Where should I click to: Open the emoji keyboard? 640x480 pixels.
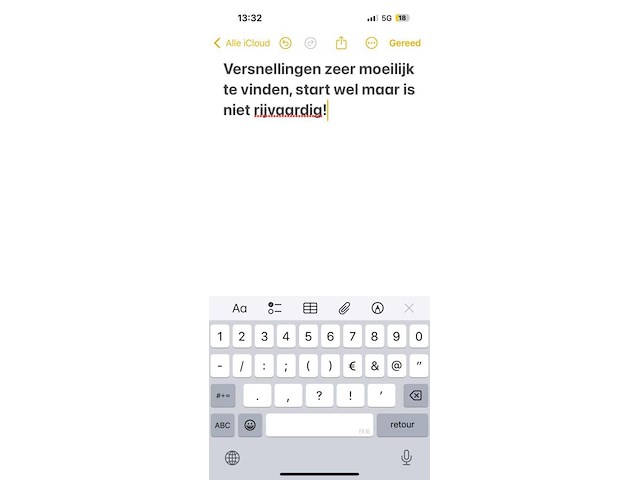(x=250, y=425)
